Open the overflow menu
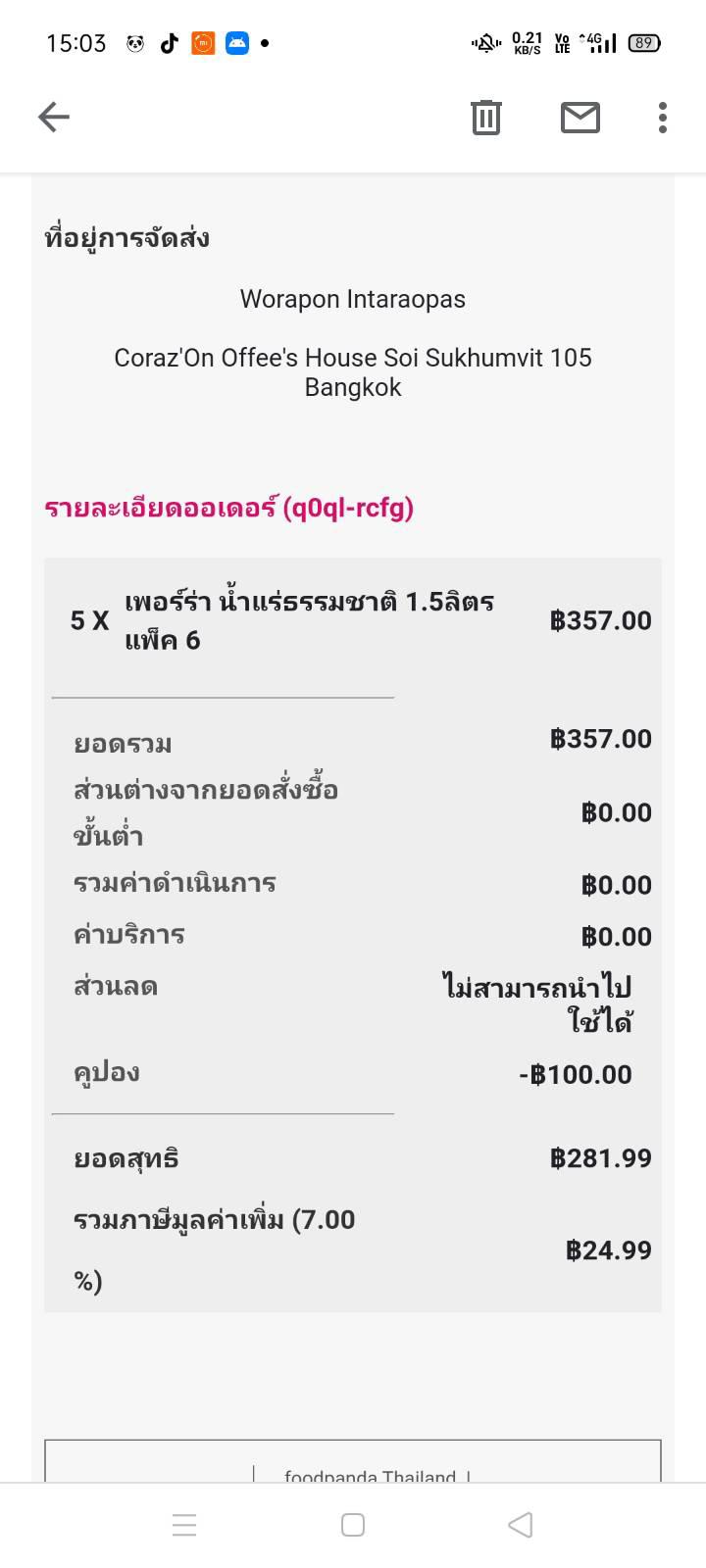Screen dimensions: 706x1568 point(663,118)
